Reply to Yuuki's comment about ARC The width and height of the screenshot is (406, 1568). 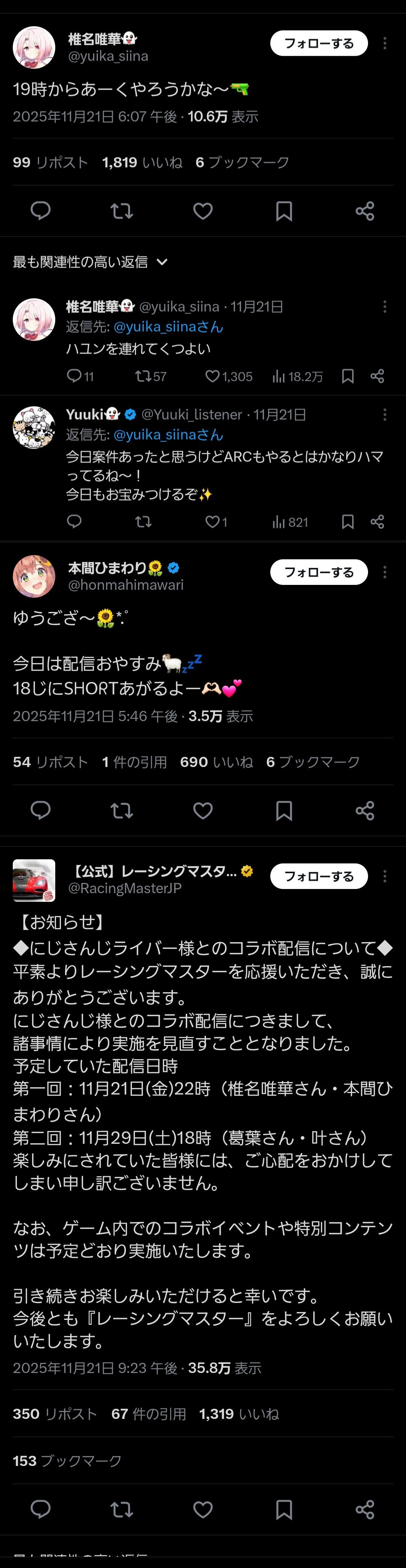click(74, 522)
